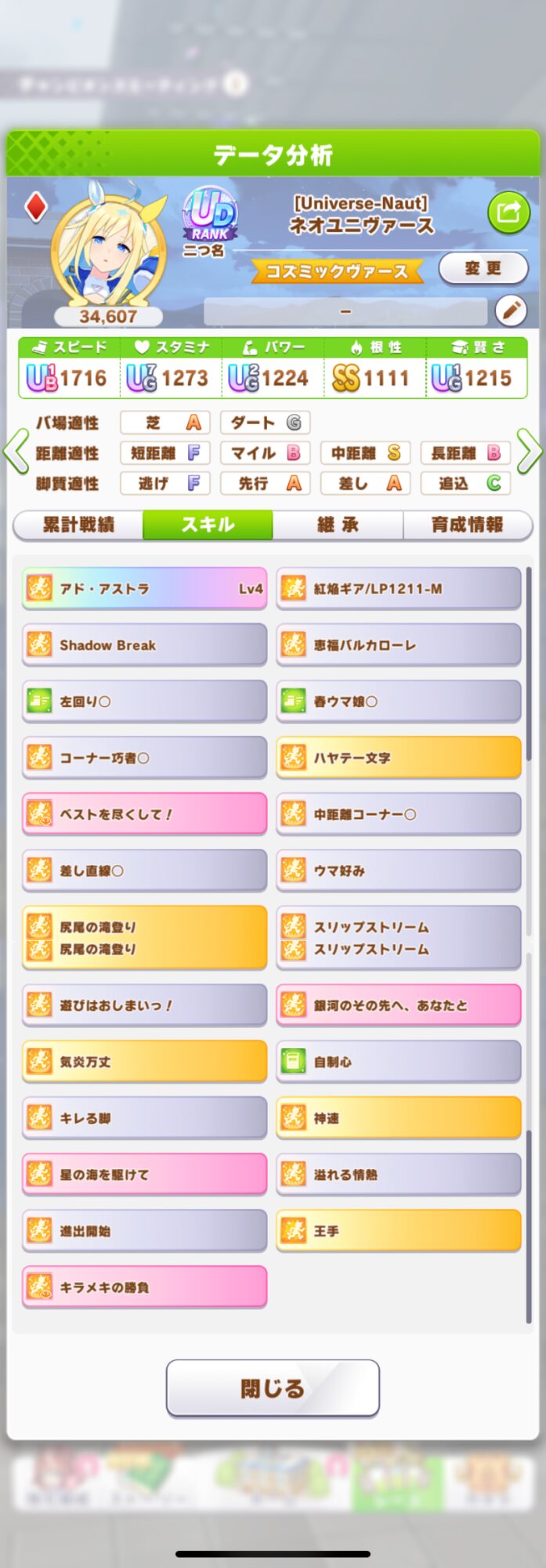Open skill アド・アストラ Lv4
Viewport: 546px width, 1568px height.
pyautogui.click(x=145, y=588)
